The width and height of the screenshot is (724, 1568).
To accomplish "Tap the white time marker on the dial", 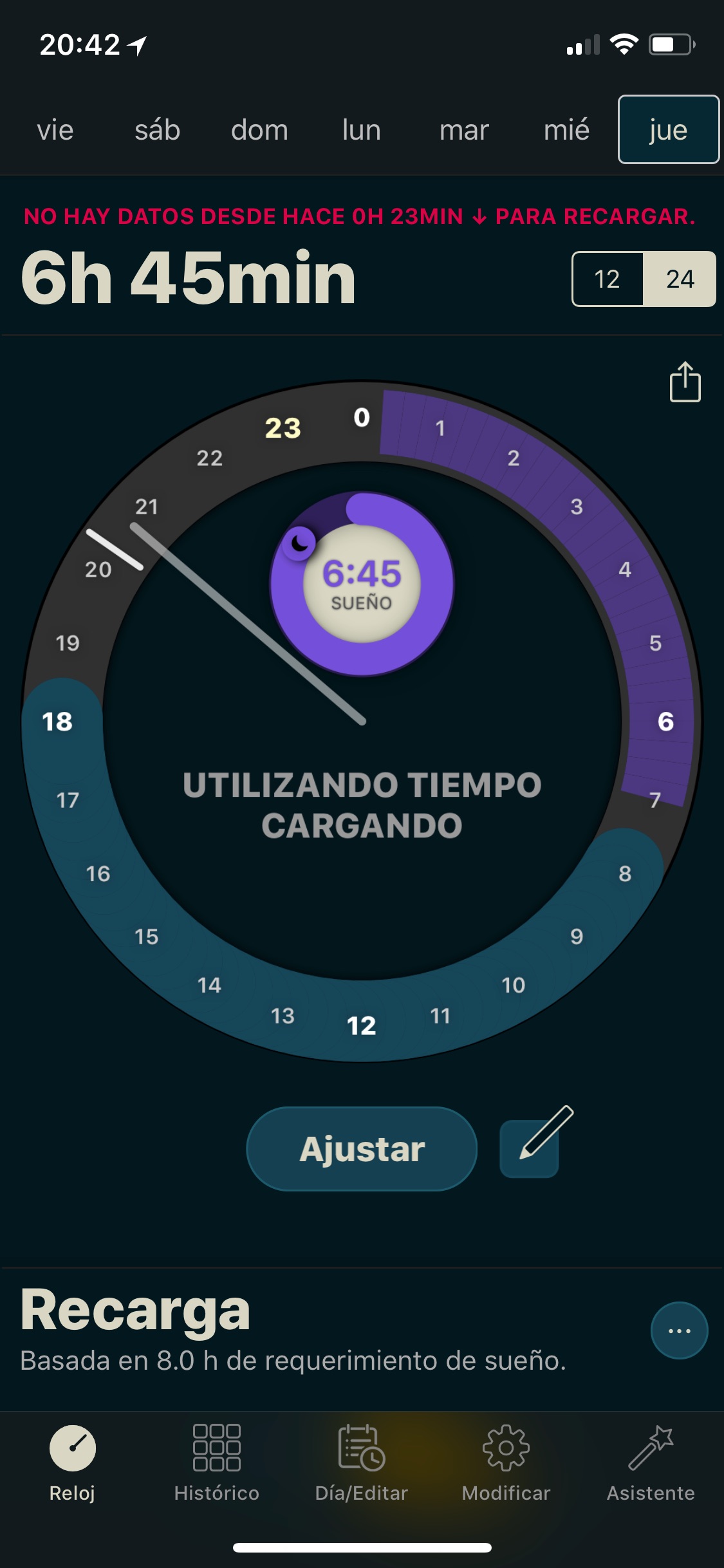I will [115, 551].
